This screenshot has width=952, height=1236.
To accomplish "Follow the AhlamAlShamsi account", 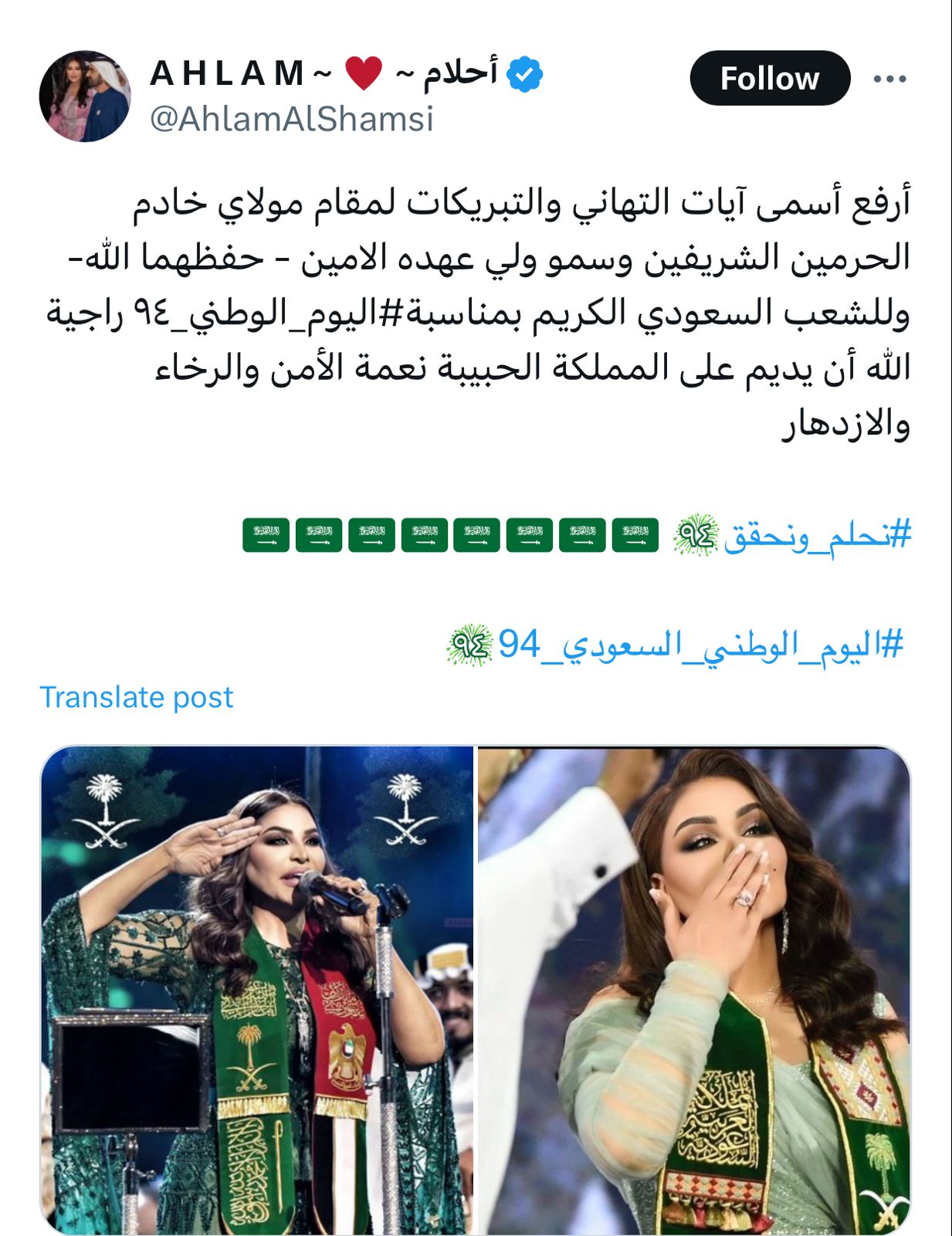I will coord(769,79).
